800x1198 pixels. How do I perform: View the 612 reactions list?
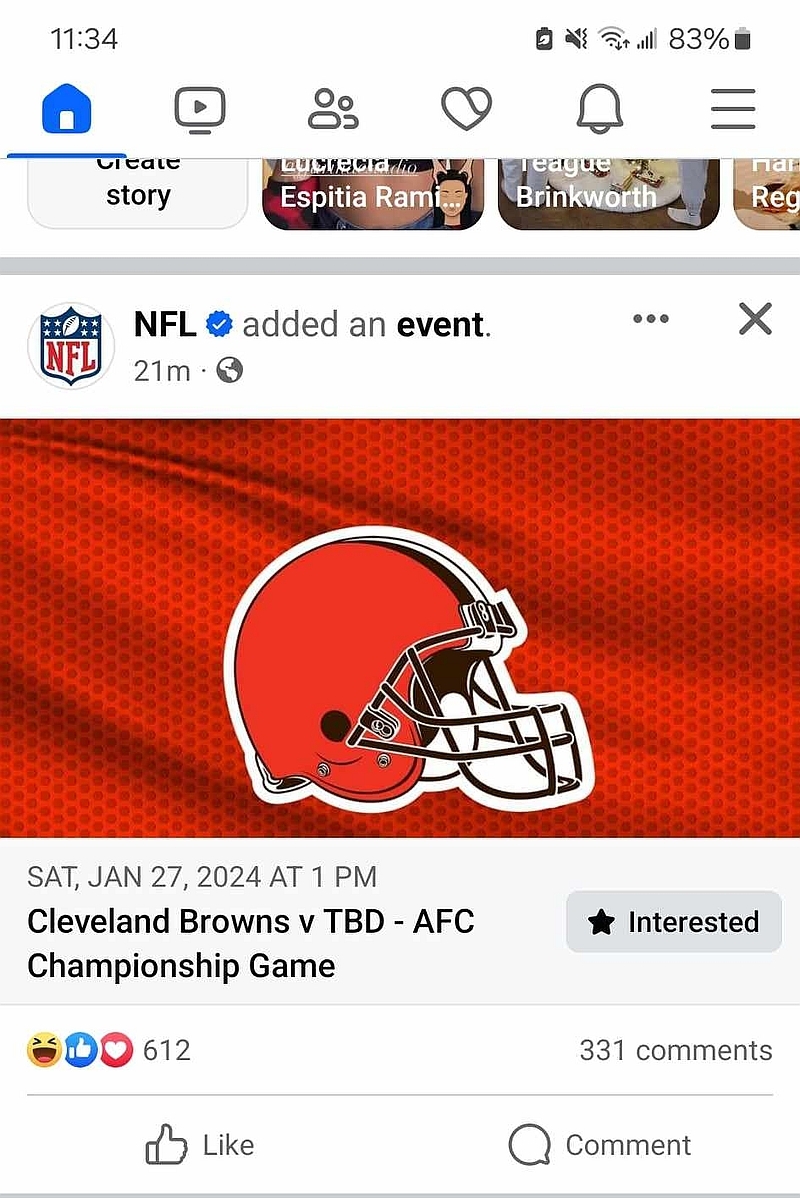110,1050
